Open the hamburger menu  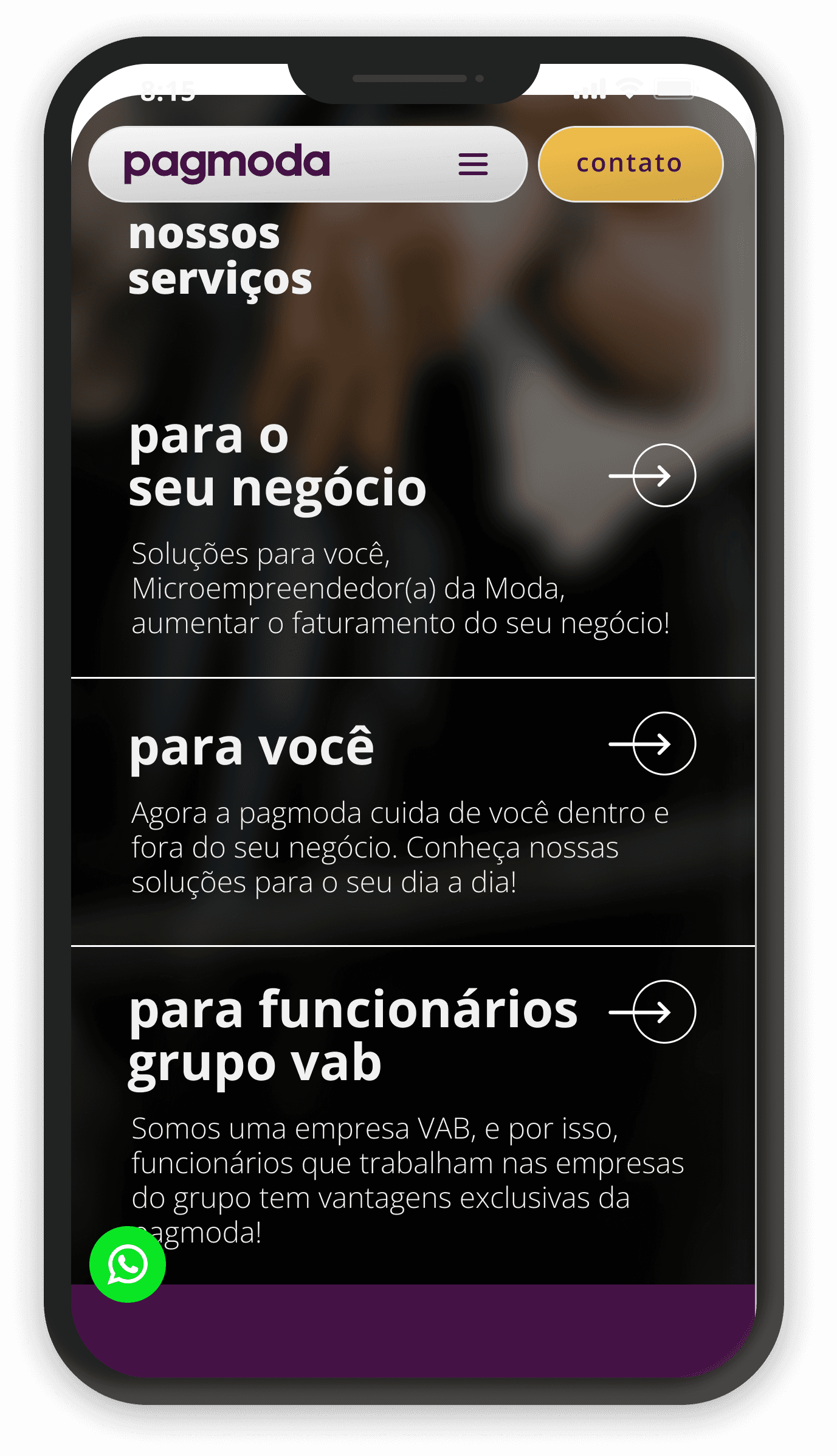473,164
